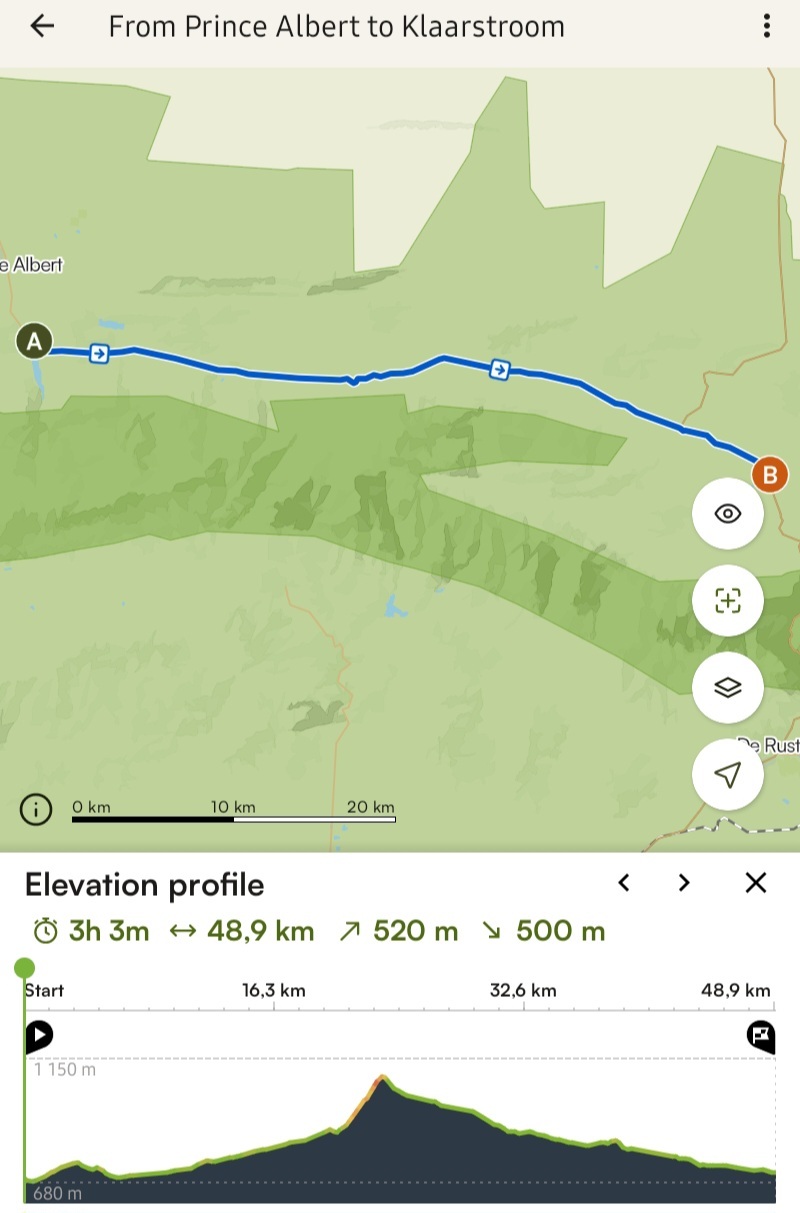The width and height of the screenshot is (800, 1213).
Task: Fit the route in view
Action: tap(728, 601)
